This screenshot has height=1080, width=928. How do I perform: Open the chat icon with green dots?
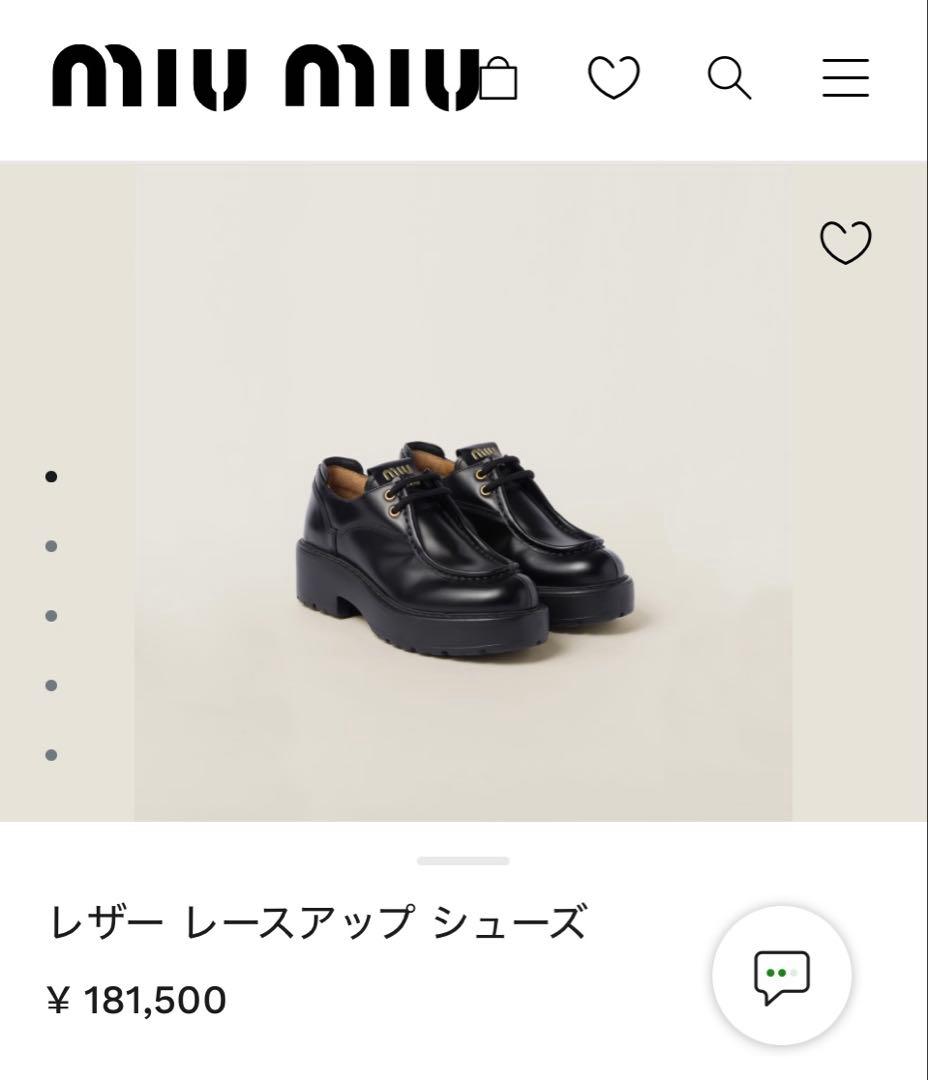point(782,974)
